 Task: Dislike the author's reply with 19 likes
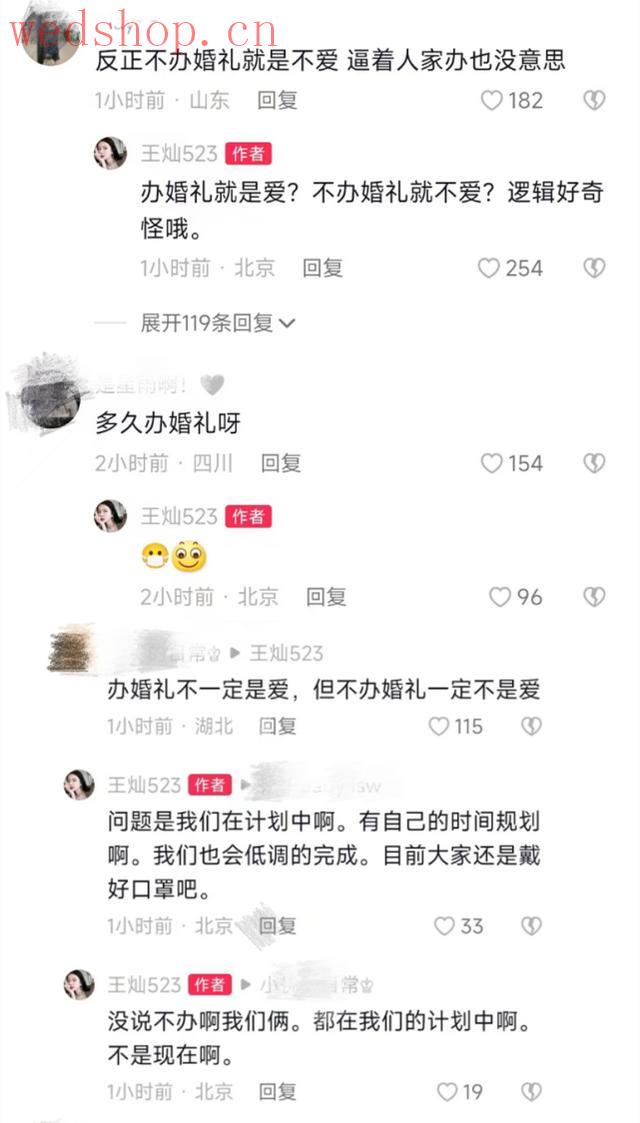(x=532, y=1092)
